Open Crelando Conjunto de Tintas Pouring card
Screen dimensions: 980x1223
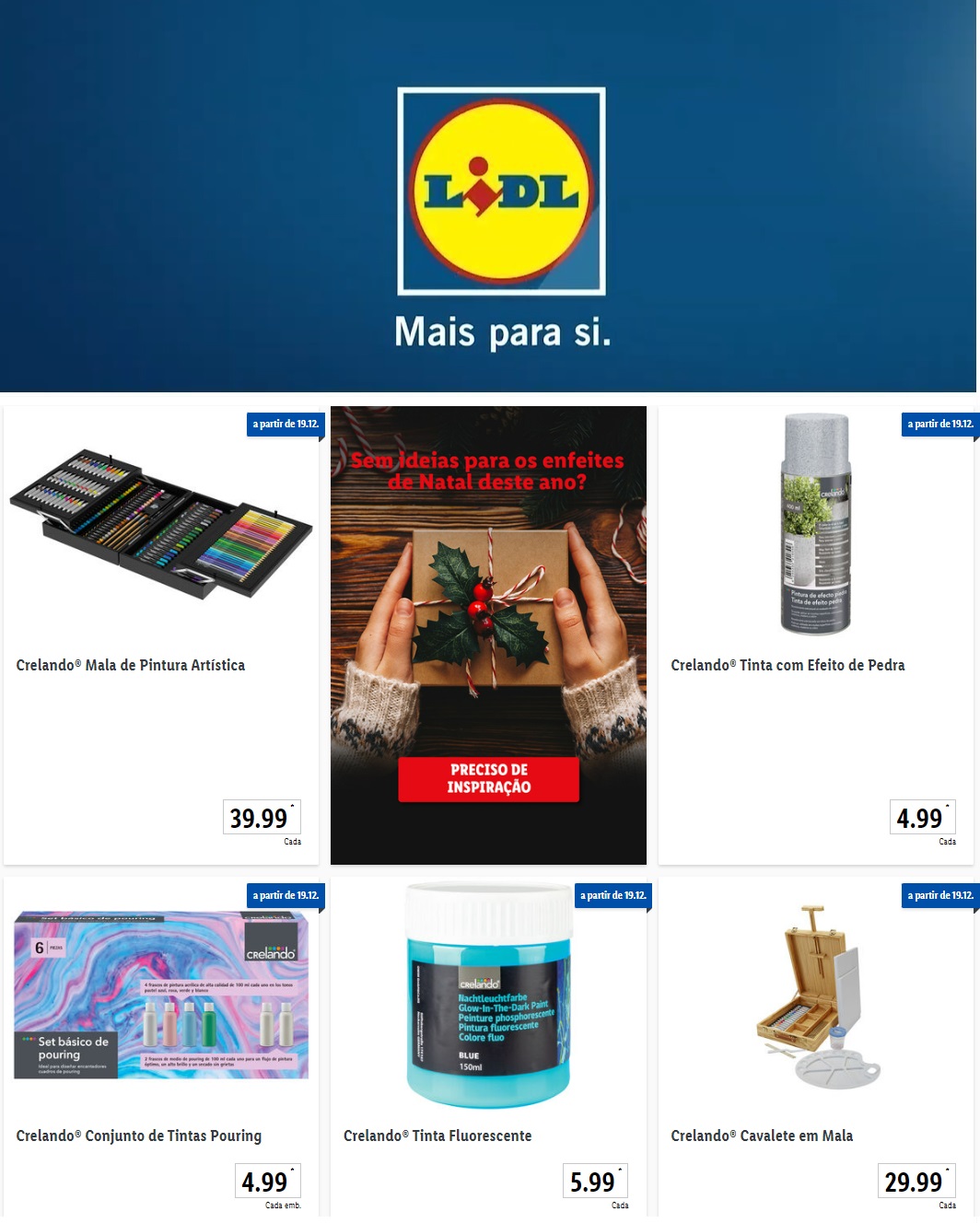(x=139, y=1136)
